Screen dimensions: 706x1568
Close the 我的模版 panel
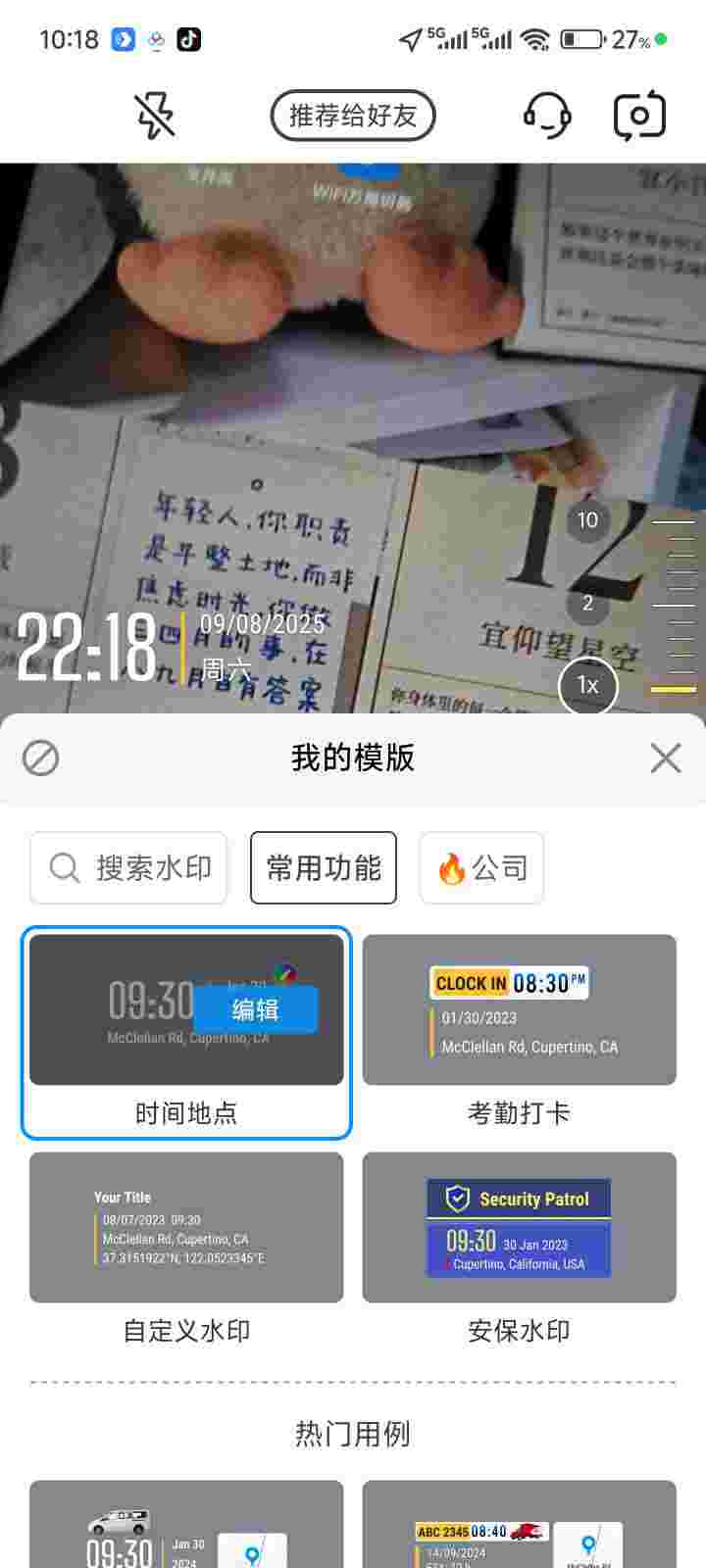pos(665,758)
